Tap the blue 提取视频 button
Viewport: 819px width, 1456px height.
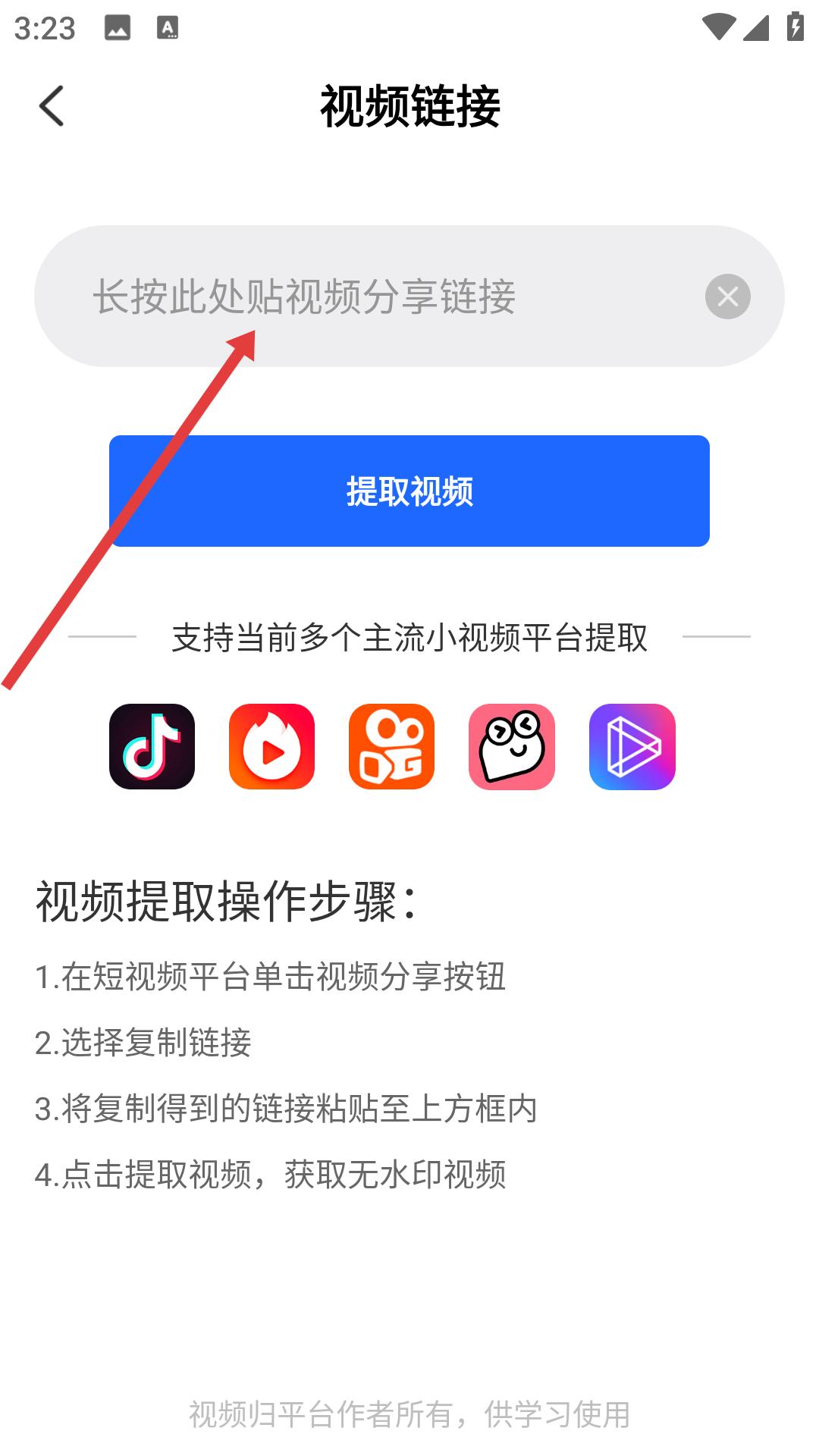point(409,491)
